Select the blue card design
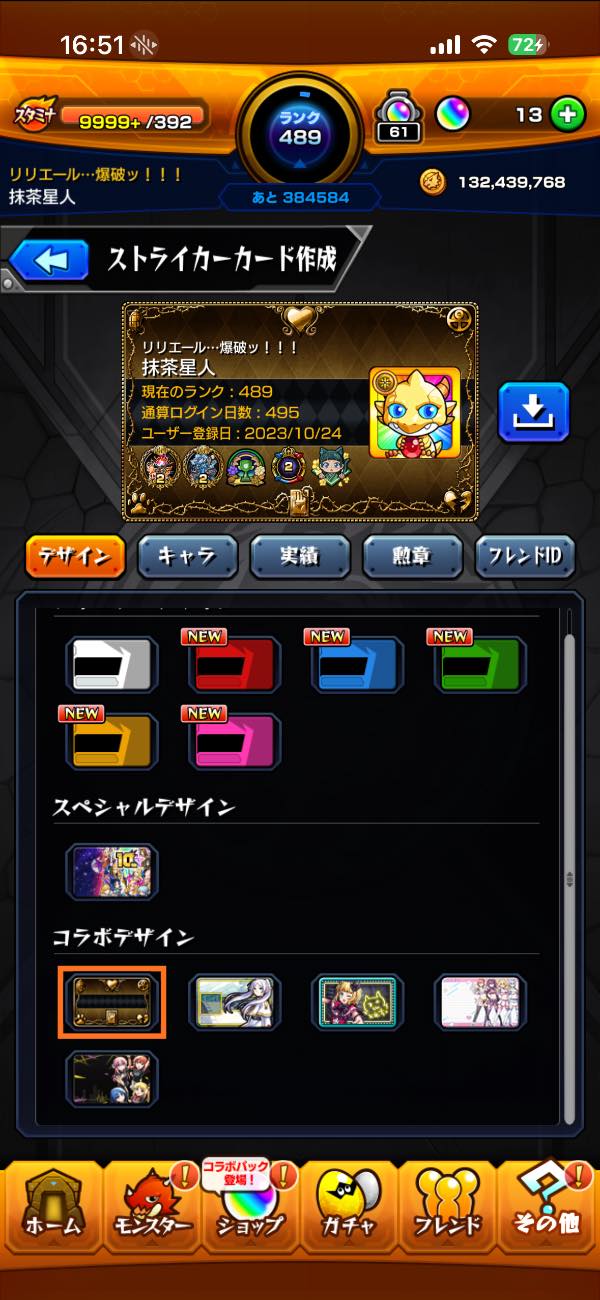Screen dimensions: 600x1300 click(x=358, y=665)
